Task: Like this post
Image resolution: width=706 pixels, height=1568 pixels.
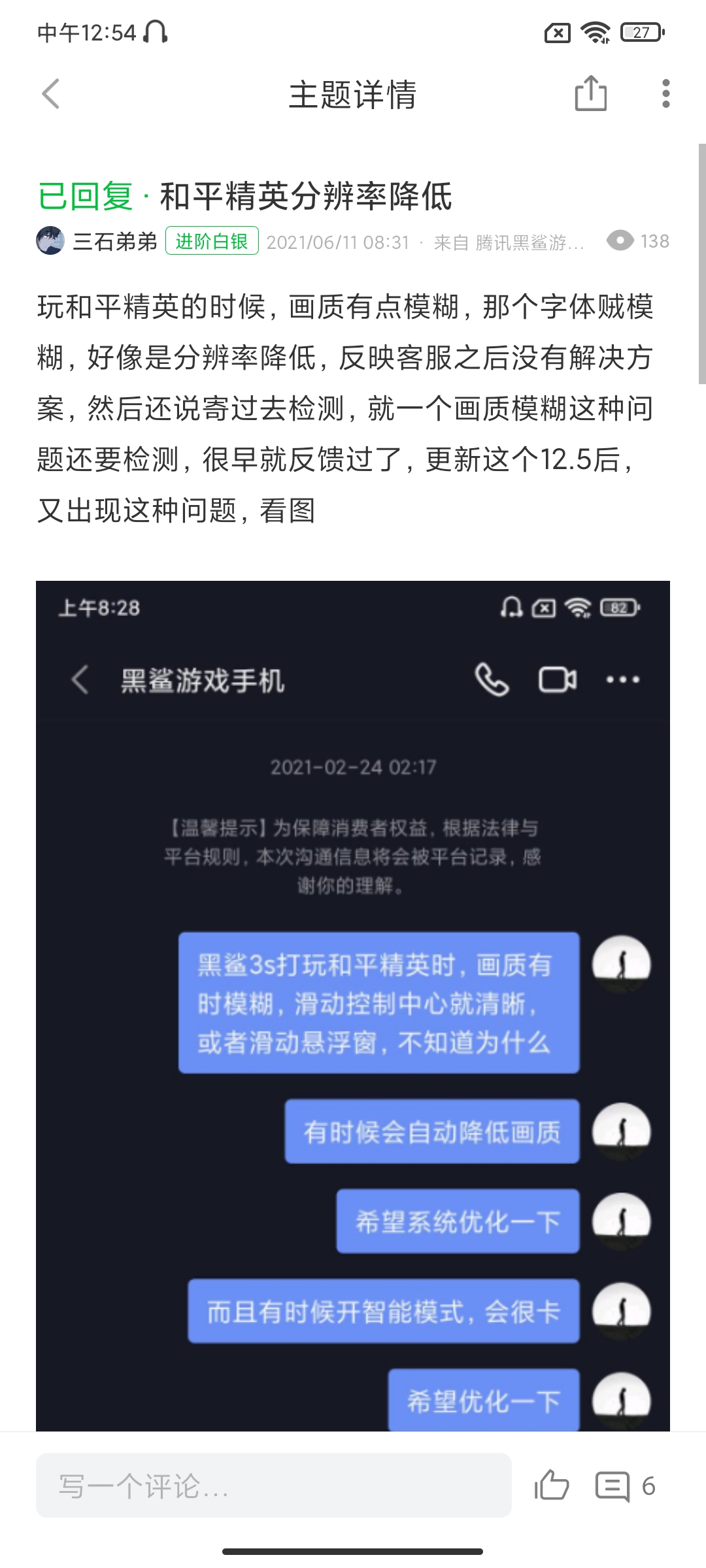Action: coord(552,1485)
